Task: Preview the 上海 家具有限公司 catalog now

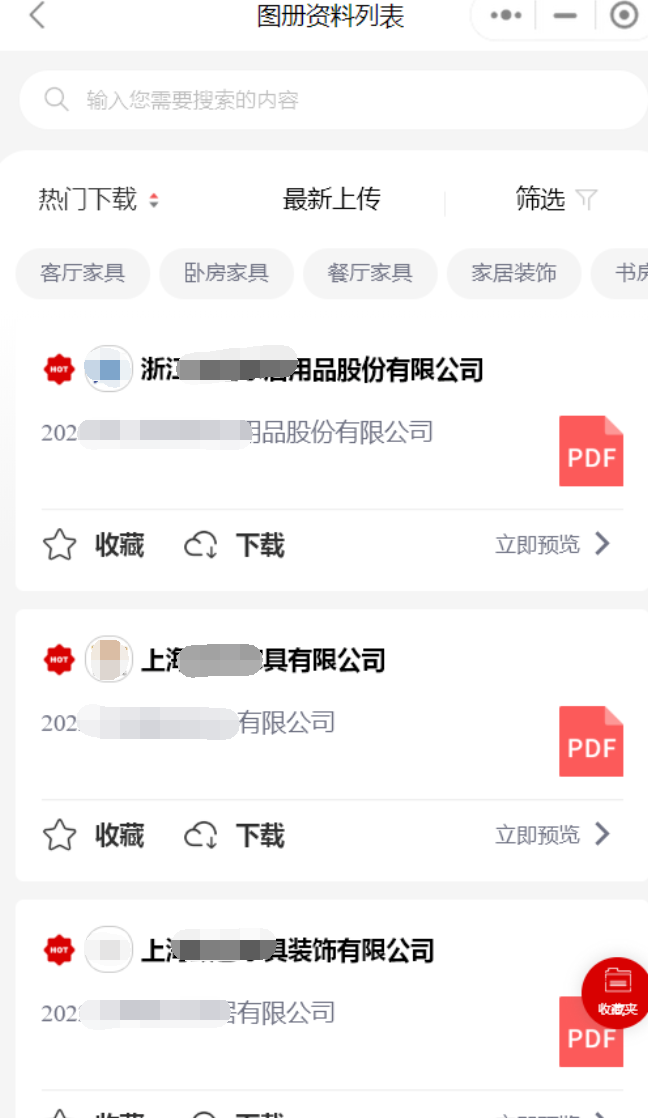Action: point(553,835)
